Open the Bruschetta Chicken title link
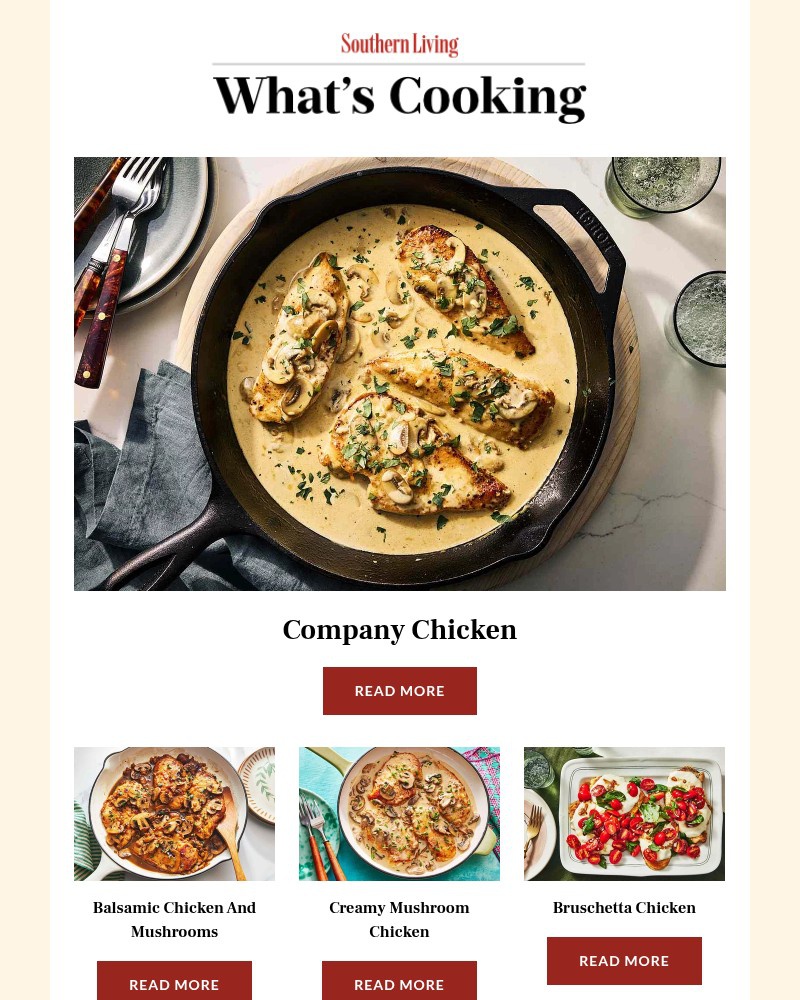 pyautogui.click(x=624, y=908)
